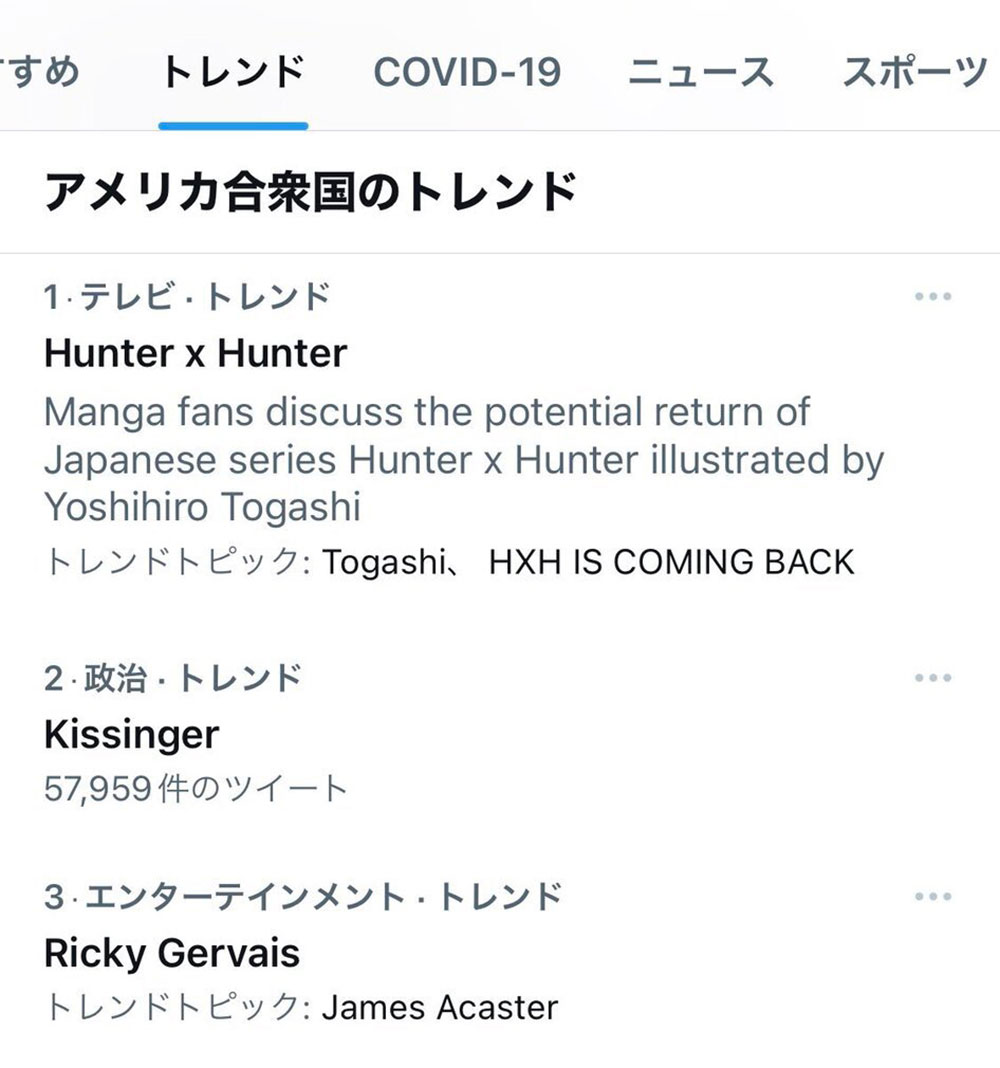Switch to the ニュース tab
Image resolution: width=1000 pixels, height=1068 pixels.
[x=700, y=73]
